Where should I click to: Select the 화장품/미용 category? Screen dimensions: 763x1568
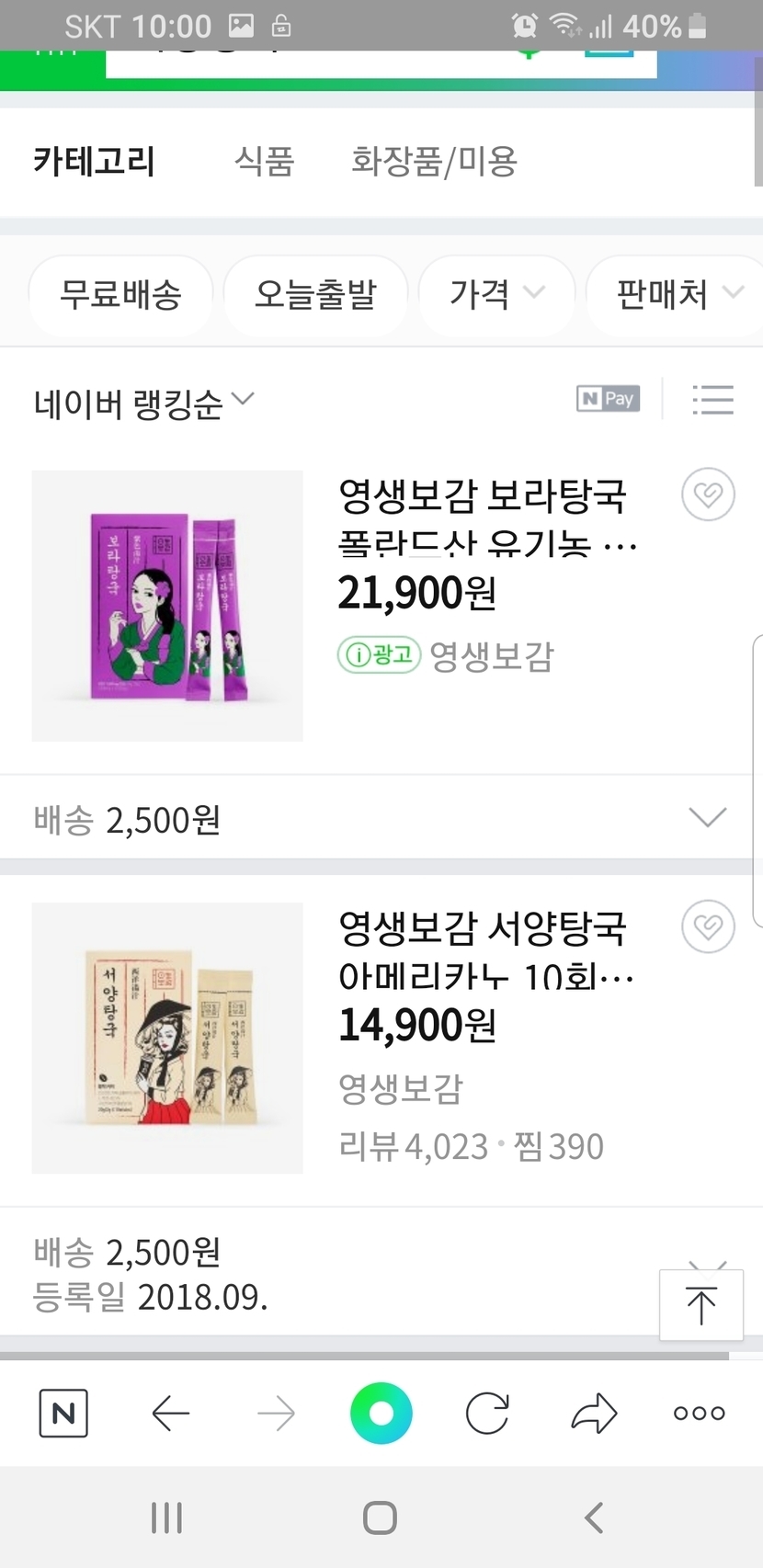[434, 162]
